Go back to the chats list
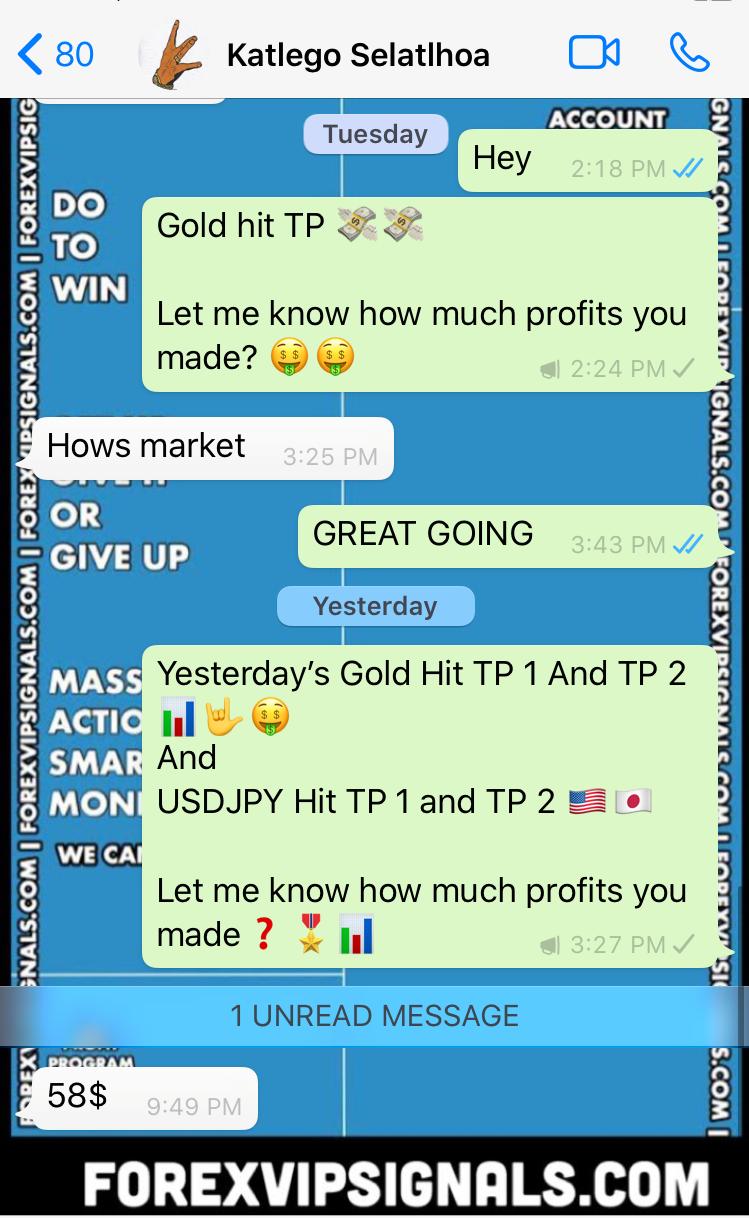The height and width of the screenshot is (1218, 749). (55, 54)
